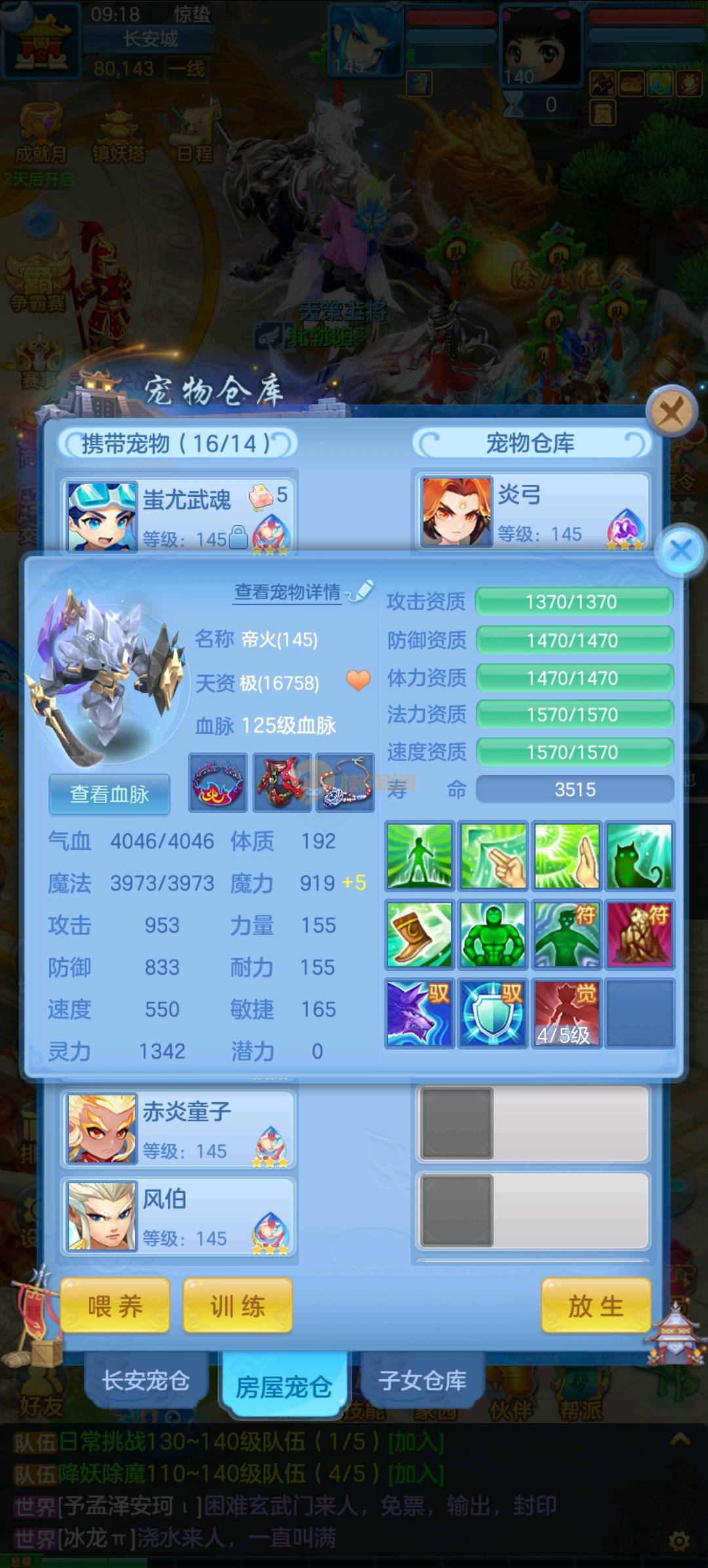The width and height of the screenshot is (708, 1568).
Task: Open the chat settings gear
Action: coord(679,1540)
